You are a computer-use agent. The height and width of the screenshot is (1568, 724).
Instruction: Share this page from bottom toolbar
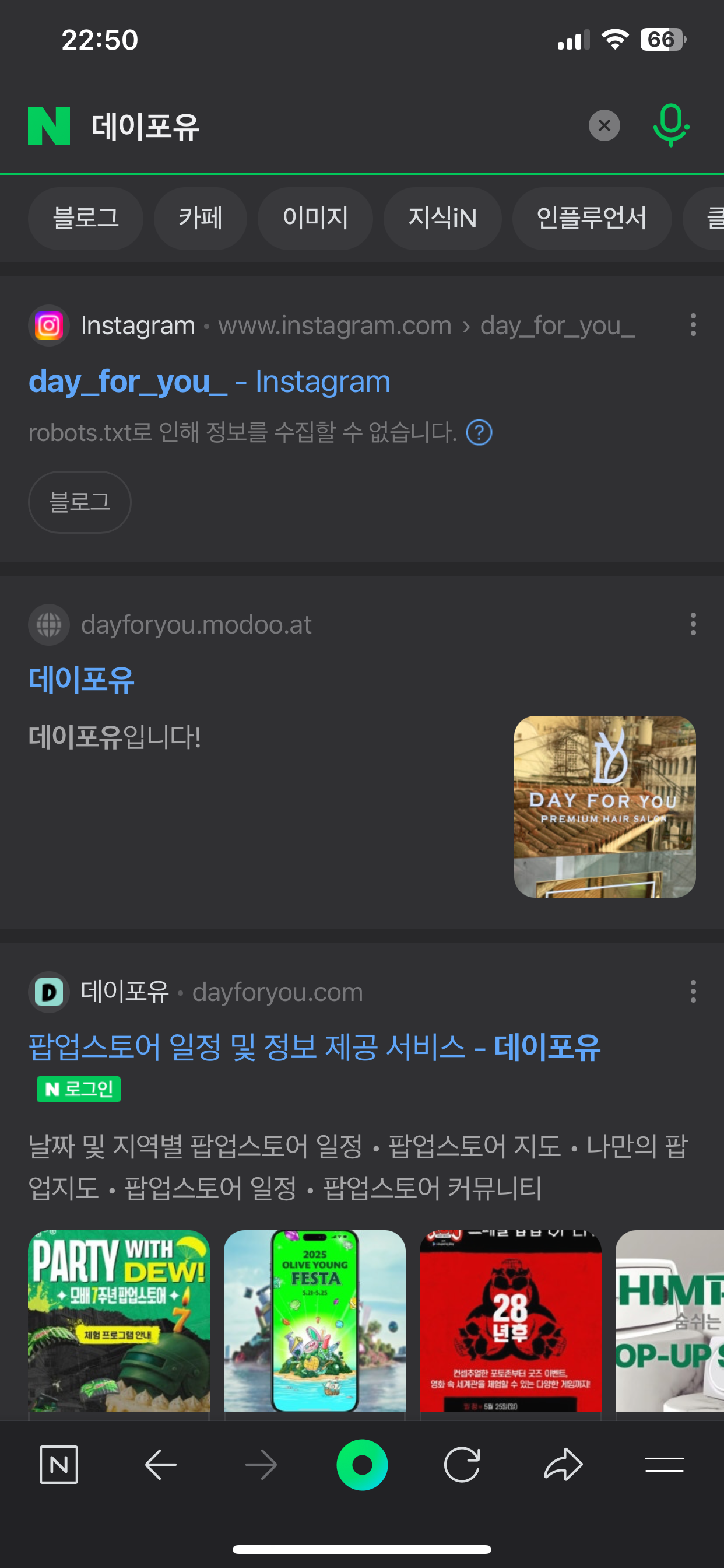[563, 1465]
